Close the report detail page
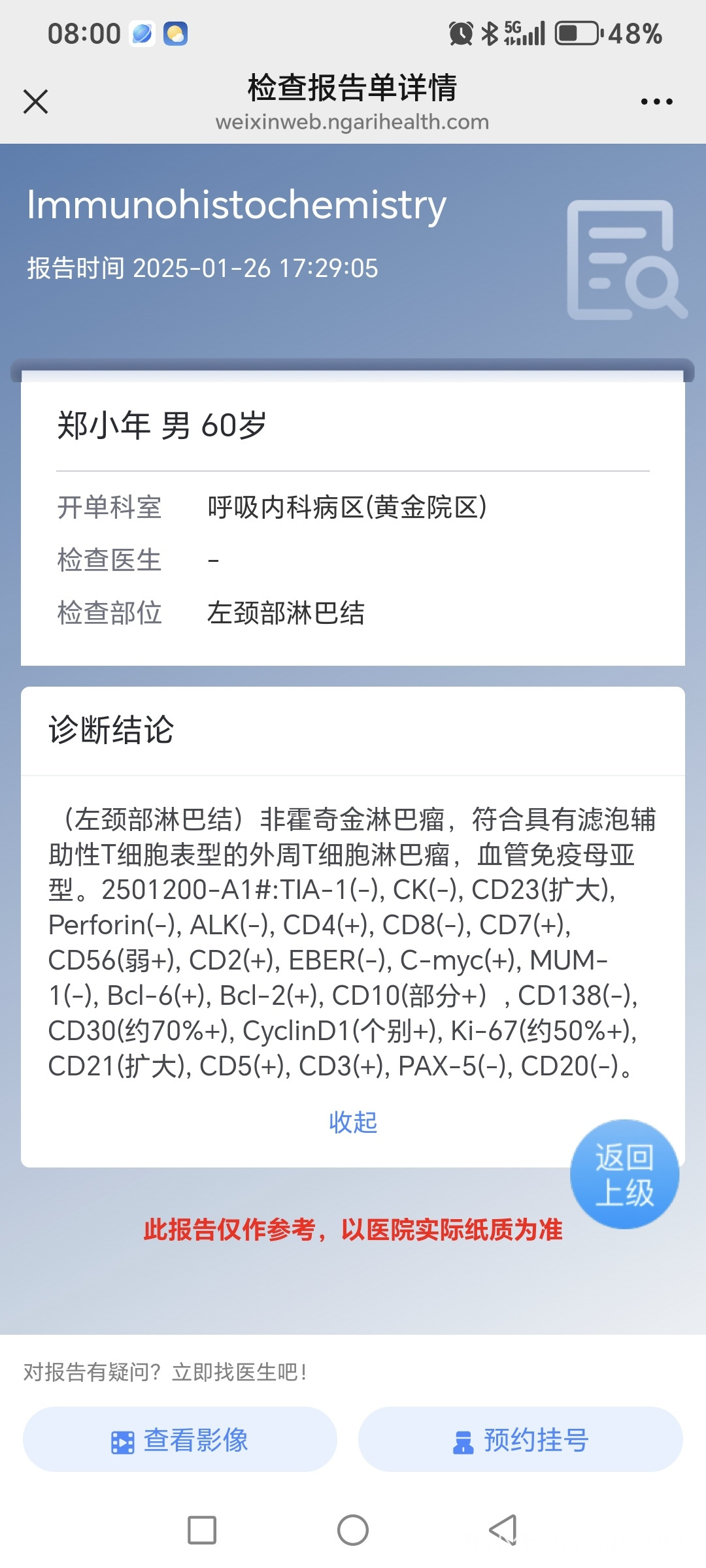 (35, 101)
